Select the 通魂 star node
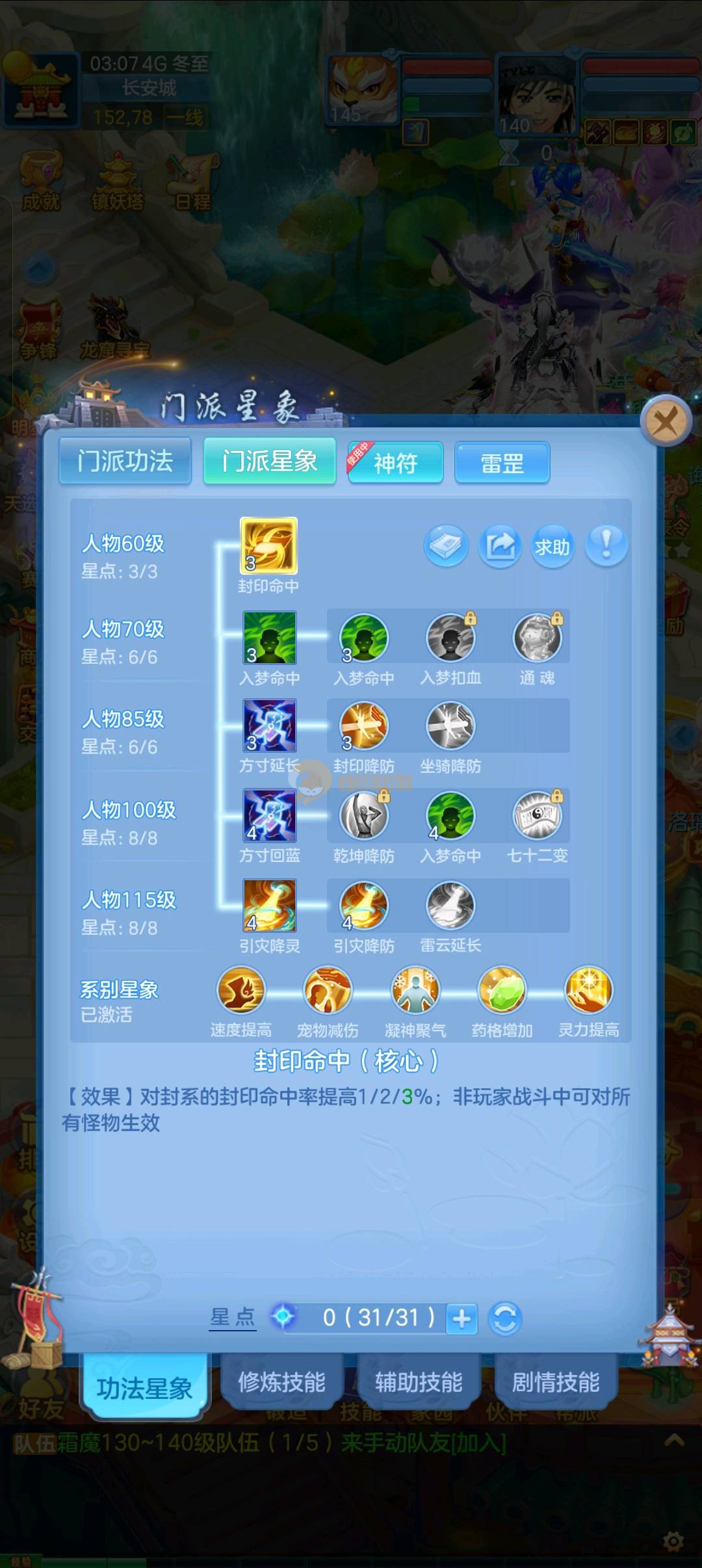Screen dimensions: 702x1568 pyautogui.click(x=537, y=638)
